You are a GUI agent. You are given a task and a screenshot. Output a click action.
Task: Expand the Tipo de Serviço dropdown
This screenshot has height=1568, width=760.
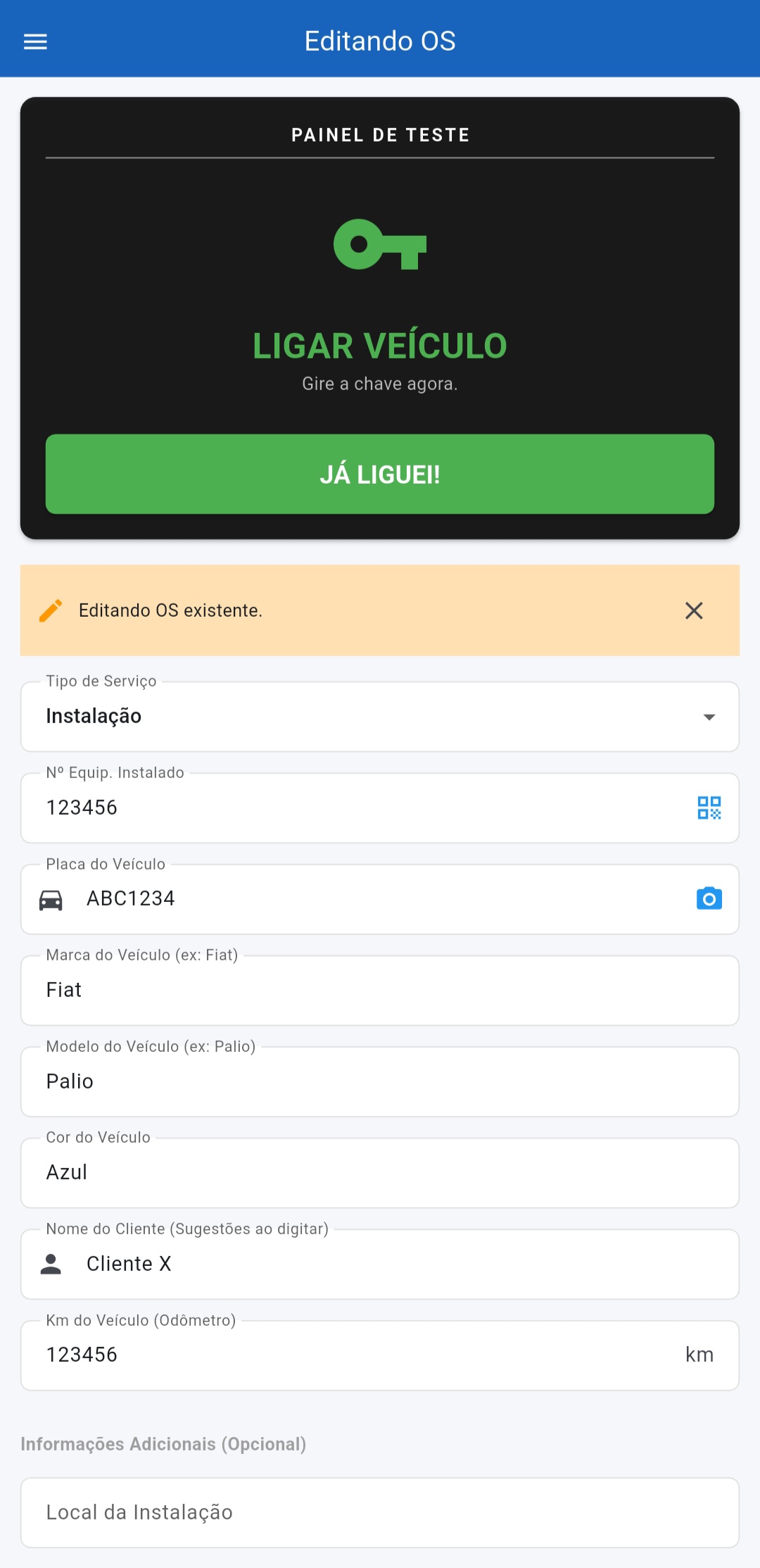coord(380,717)
